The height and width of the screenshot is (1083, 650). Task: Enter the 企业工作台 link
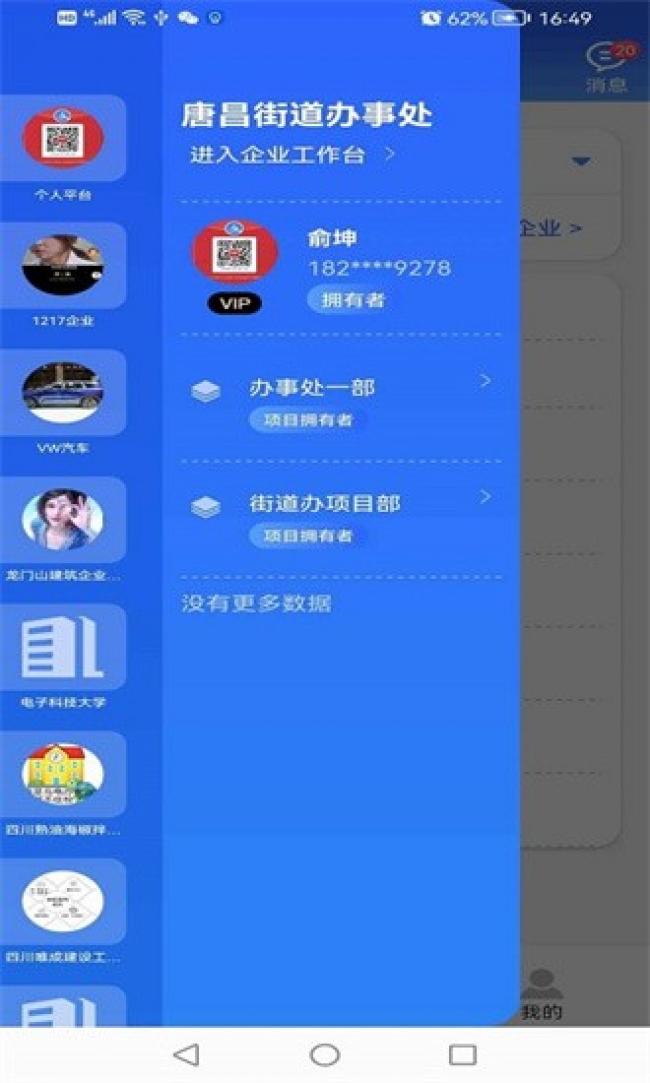[x=292, y=155]
